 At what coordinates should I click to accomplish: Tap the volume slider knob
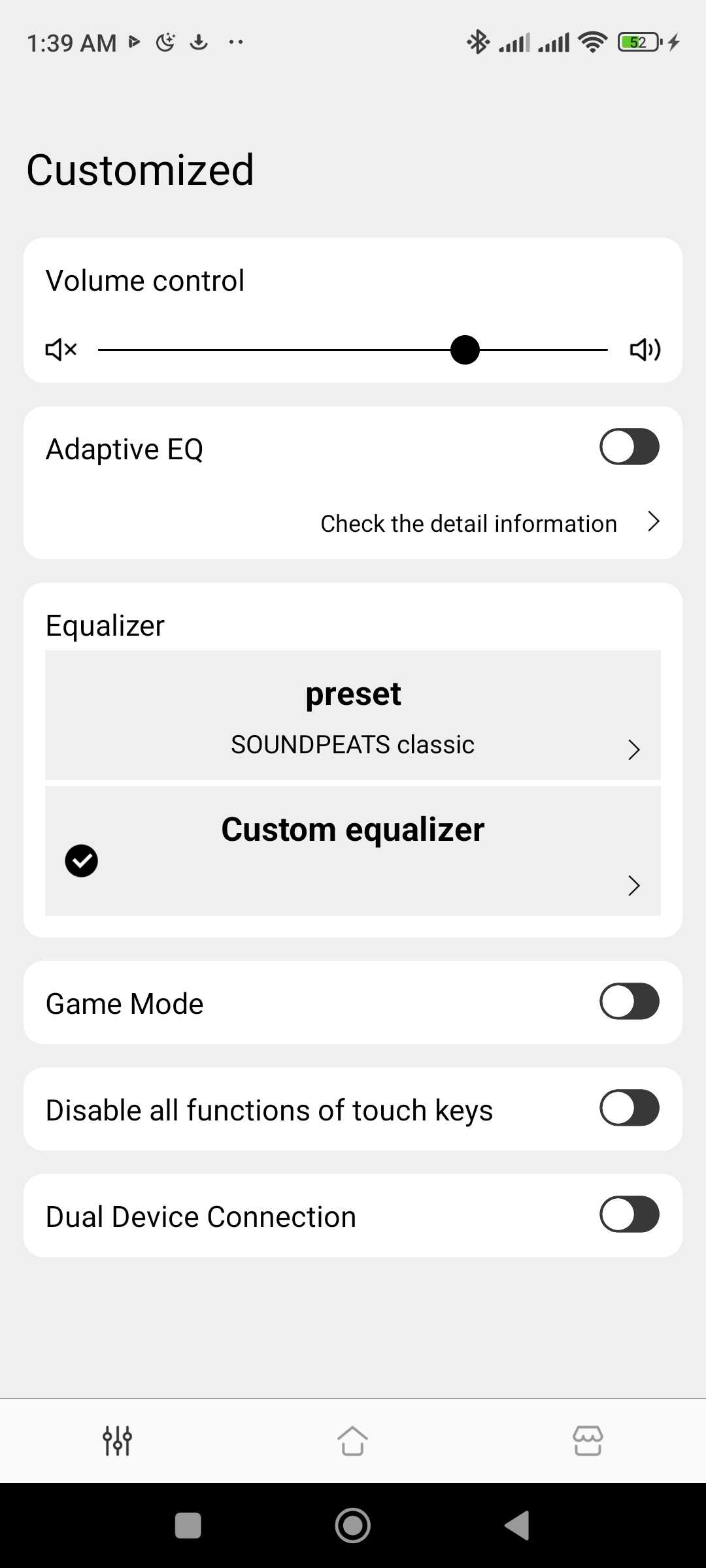click(465, 350)
